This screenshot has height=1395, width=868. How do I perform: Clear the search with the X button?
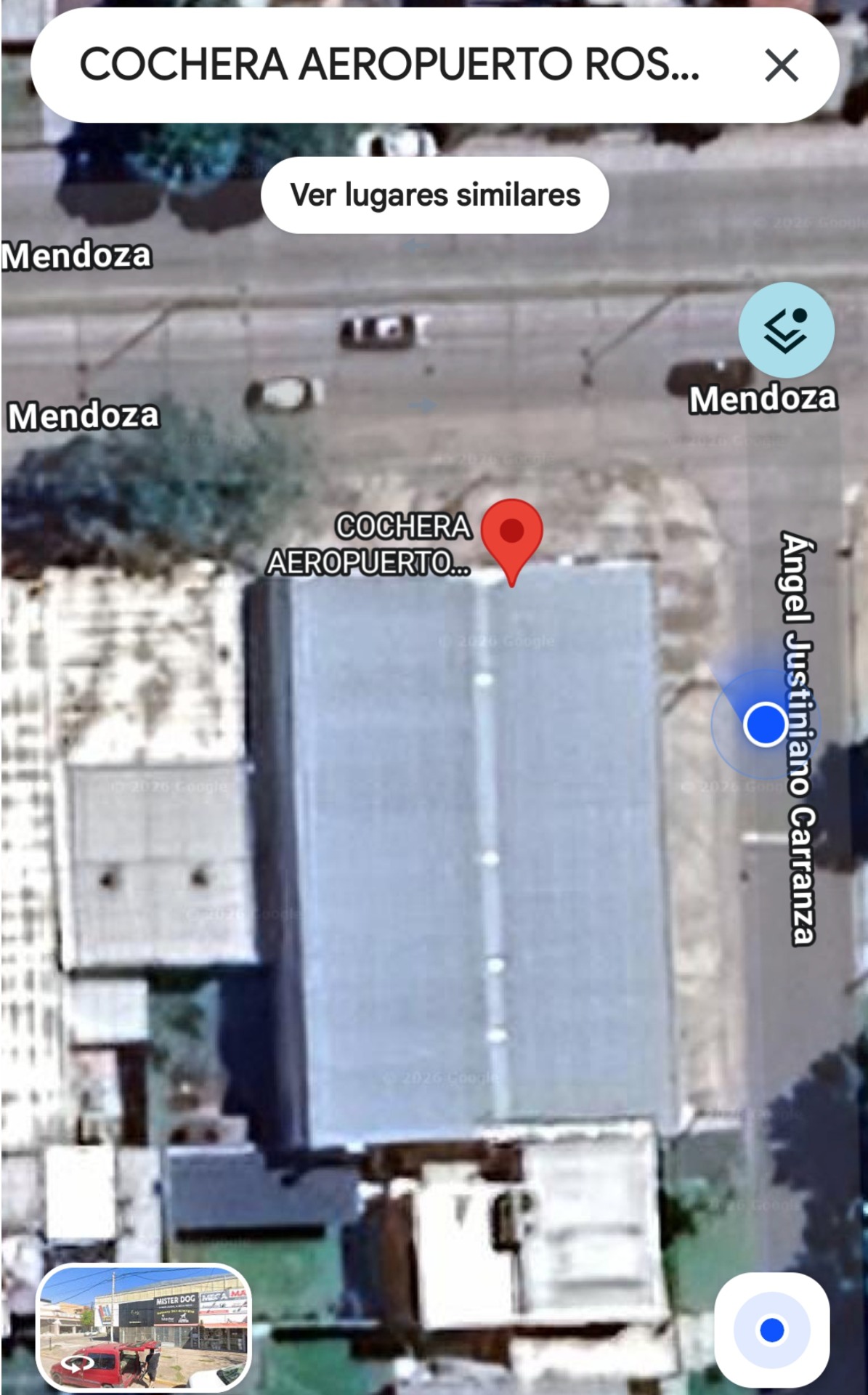pos(782,66)
